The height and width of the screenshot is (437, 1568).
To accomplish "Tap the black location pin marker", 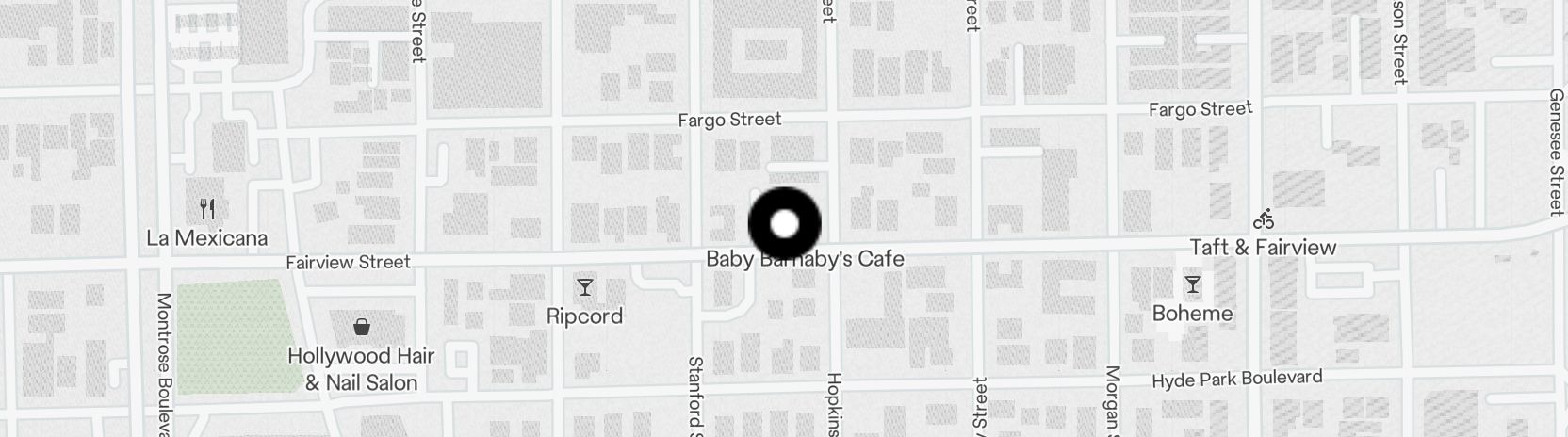I will coord(784,224).
